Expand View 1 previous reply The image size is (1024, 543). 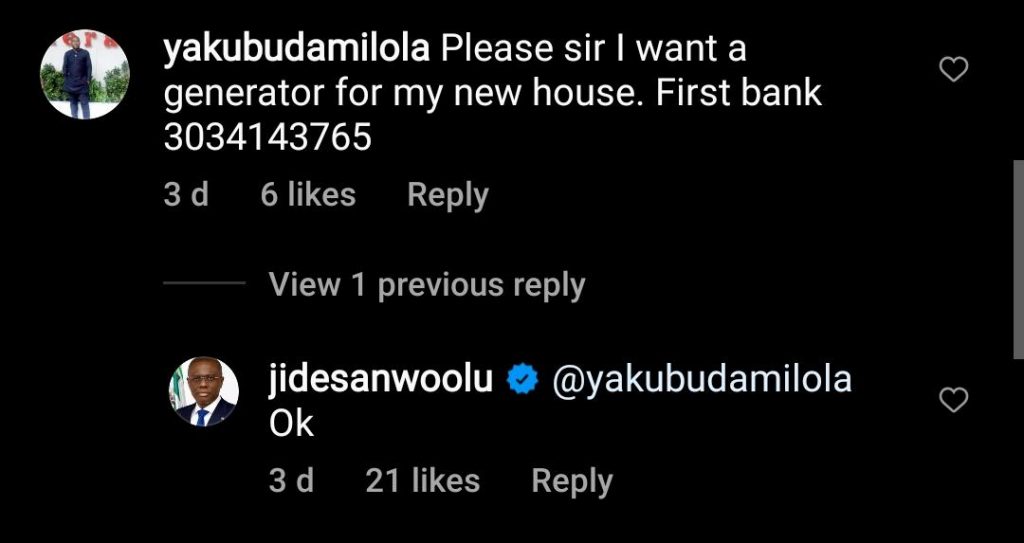coord(426,286)
